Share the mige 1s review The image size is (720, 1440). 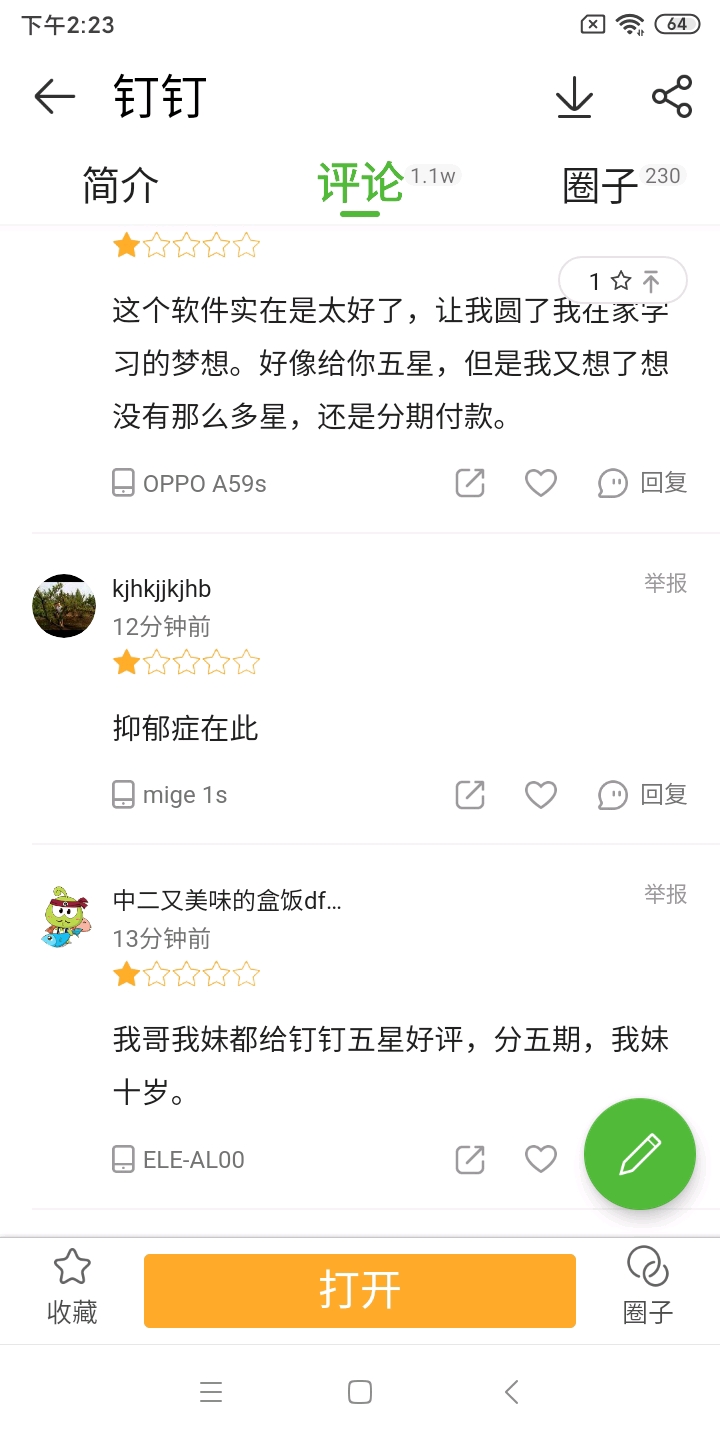tap(470, 795)
